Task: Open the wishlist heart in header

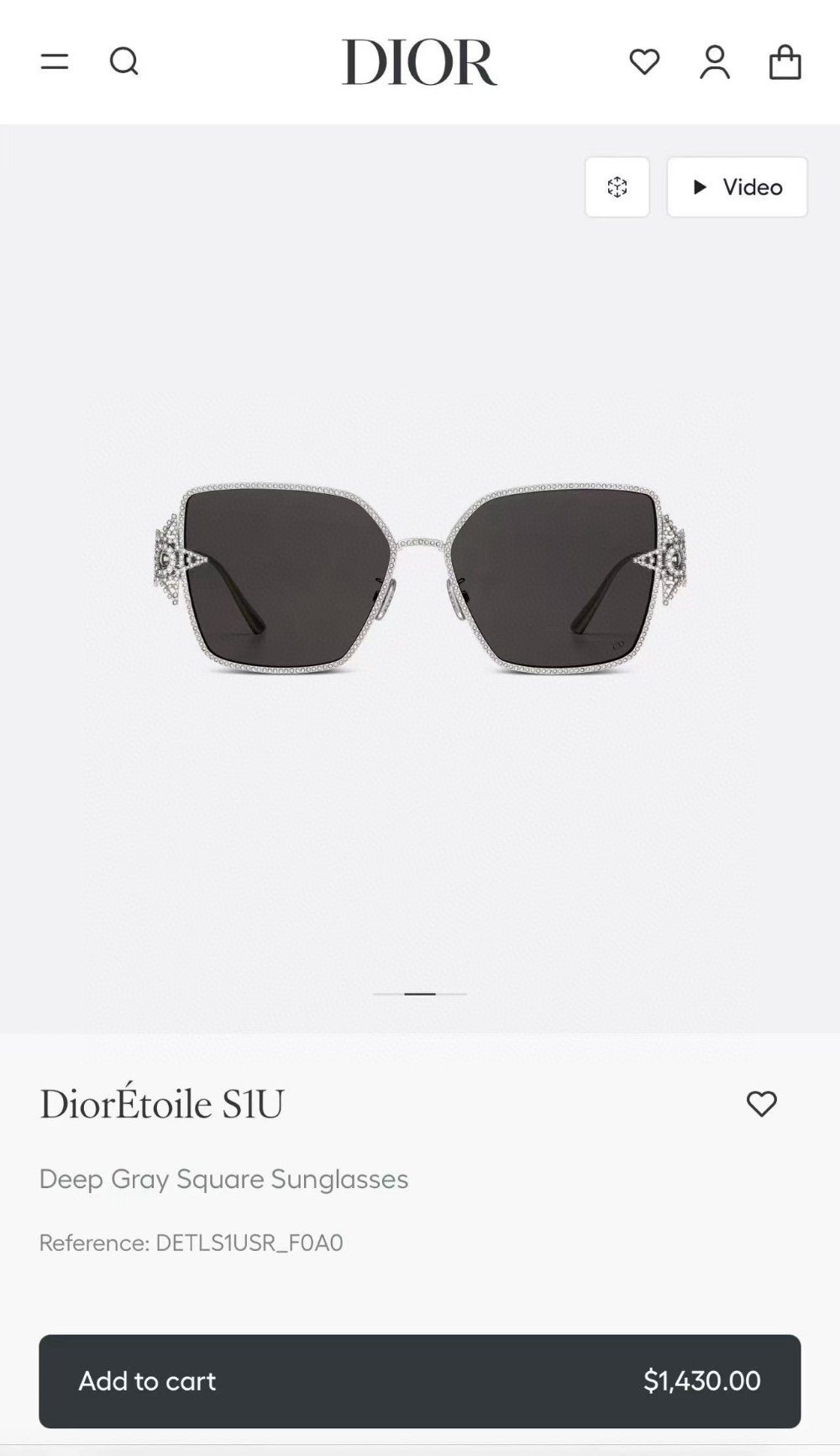Action: [x=644, y=61]
